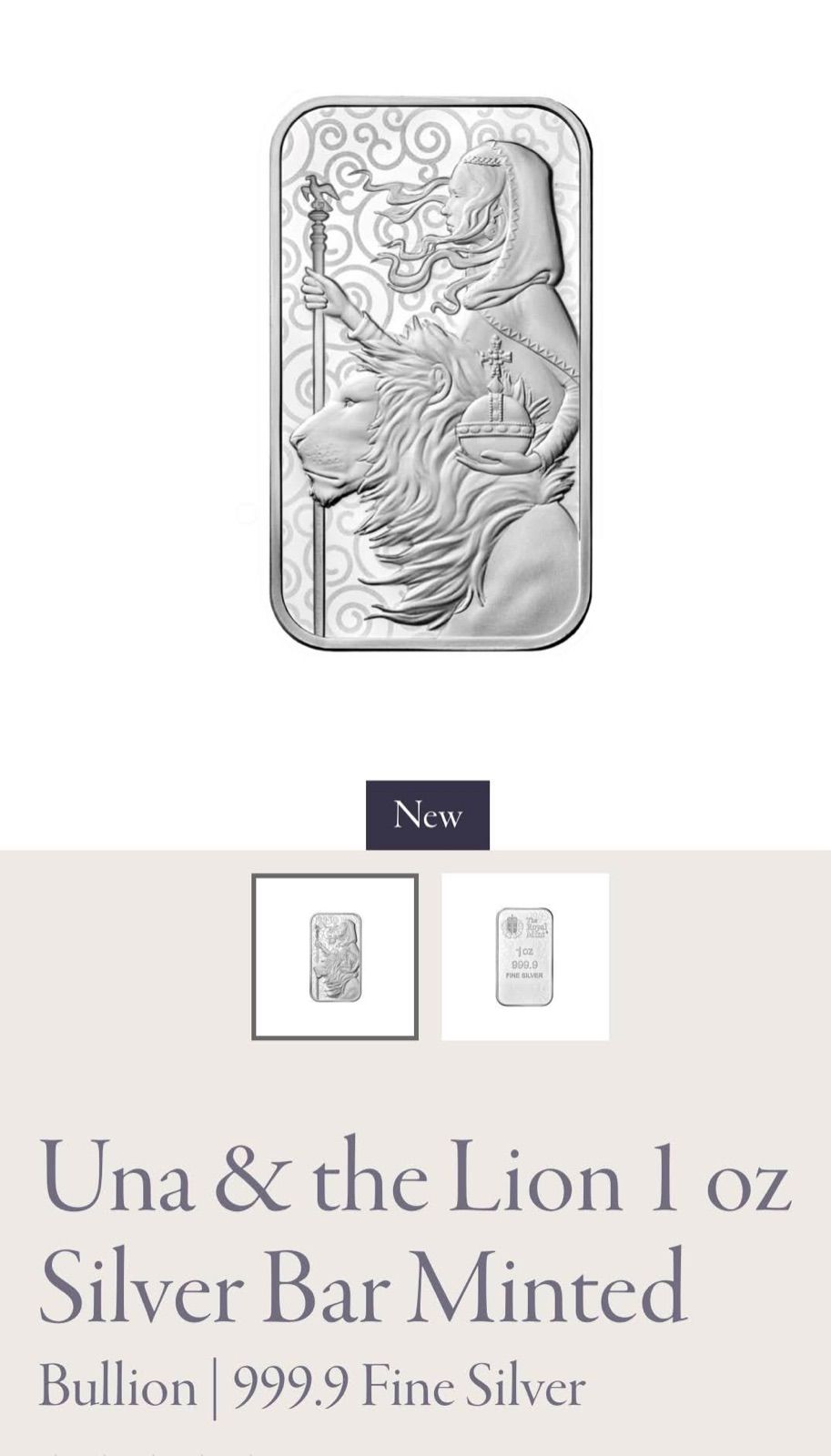Select the lion design bar thumbnail

coord(335,956)
